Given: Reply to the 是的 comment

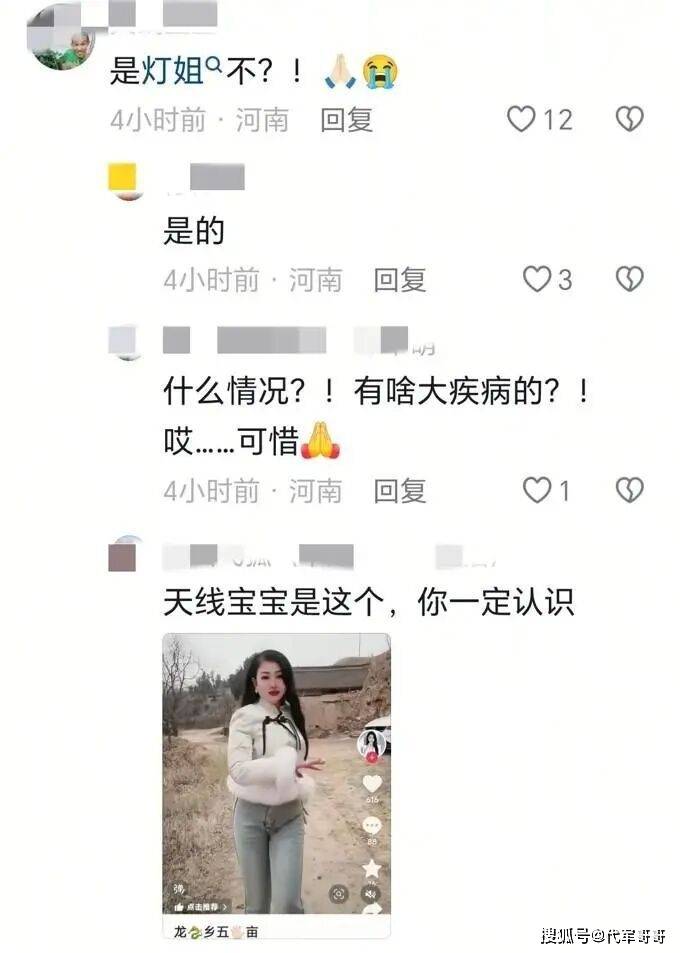Looking at the screenshot, I should [400, 279].
